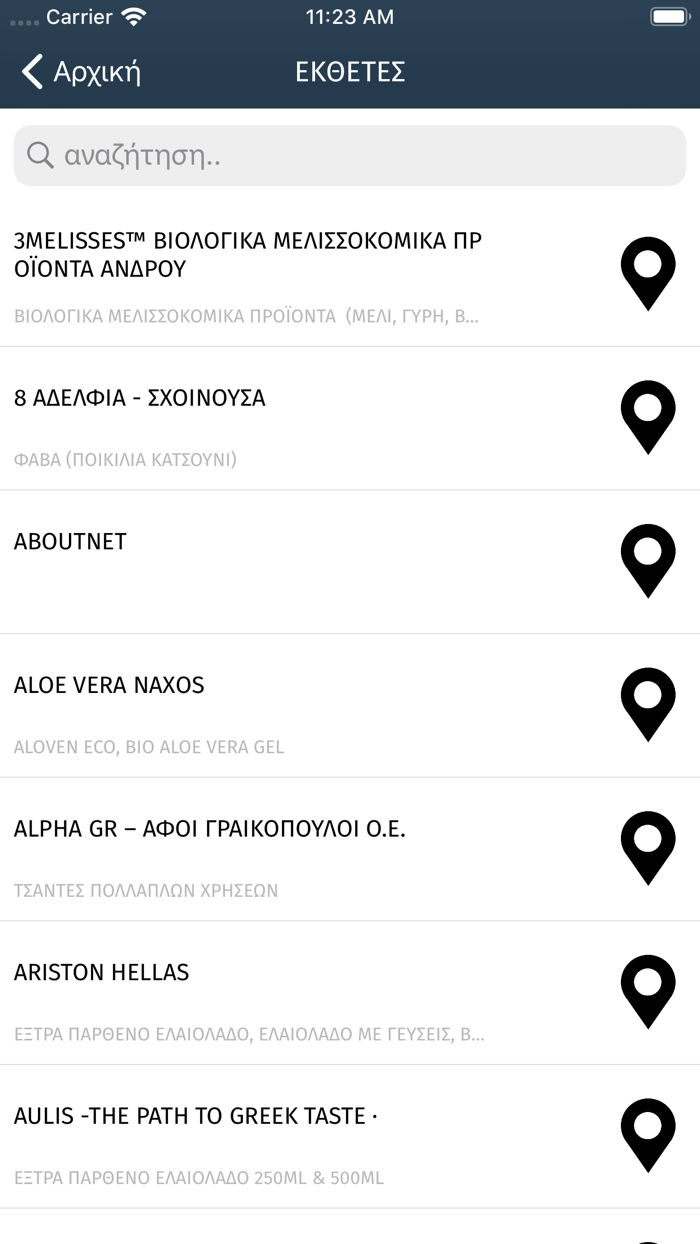The width and height of the screenshot is (700, 1244).
Task: Show ARISTON HELLAS map pin
Action: (x=648, y=991)
